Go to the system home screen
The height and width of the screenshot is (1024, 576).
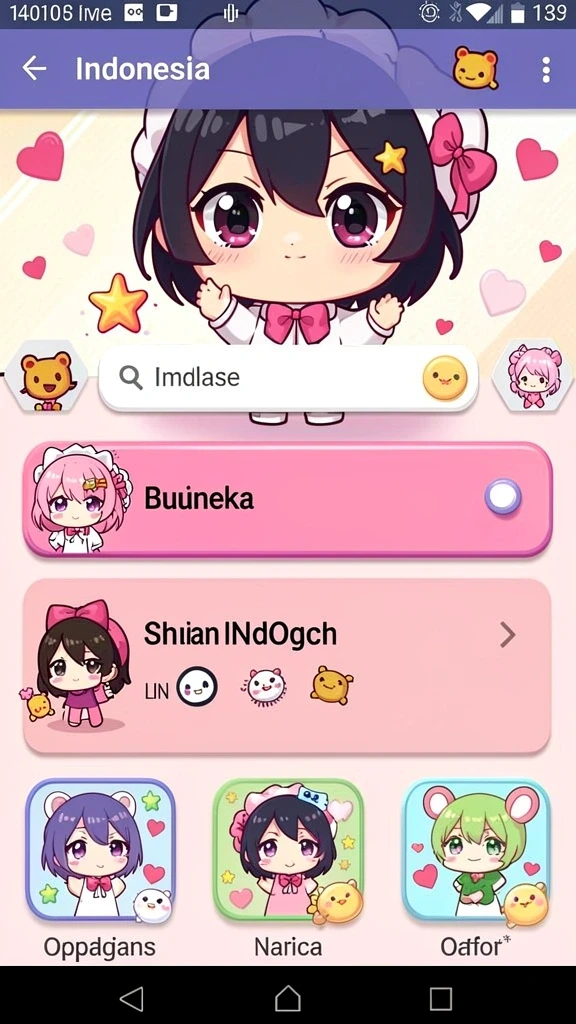[287, 998]
